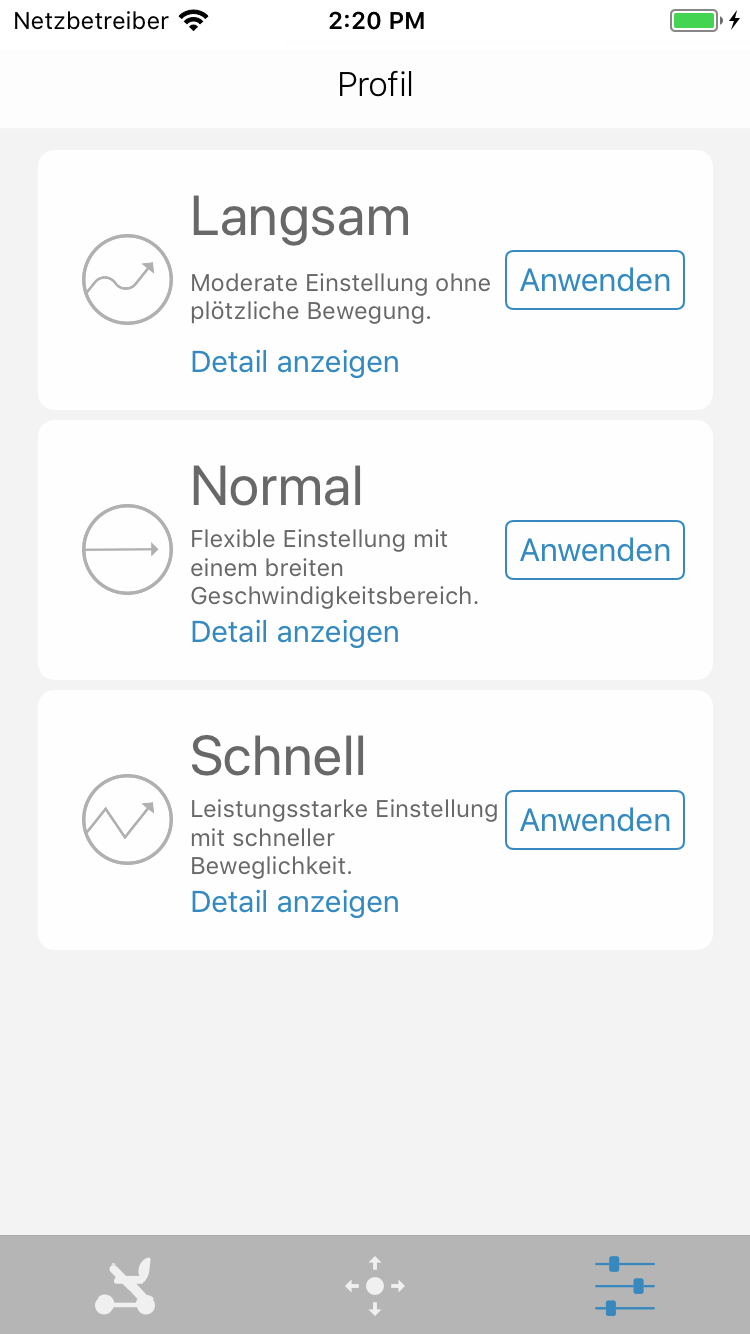Show details for the Langsam profile

point(295,362)
